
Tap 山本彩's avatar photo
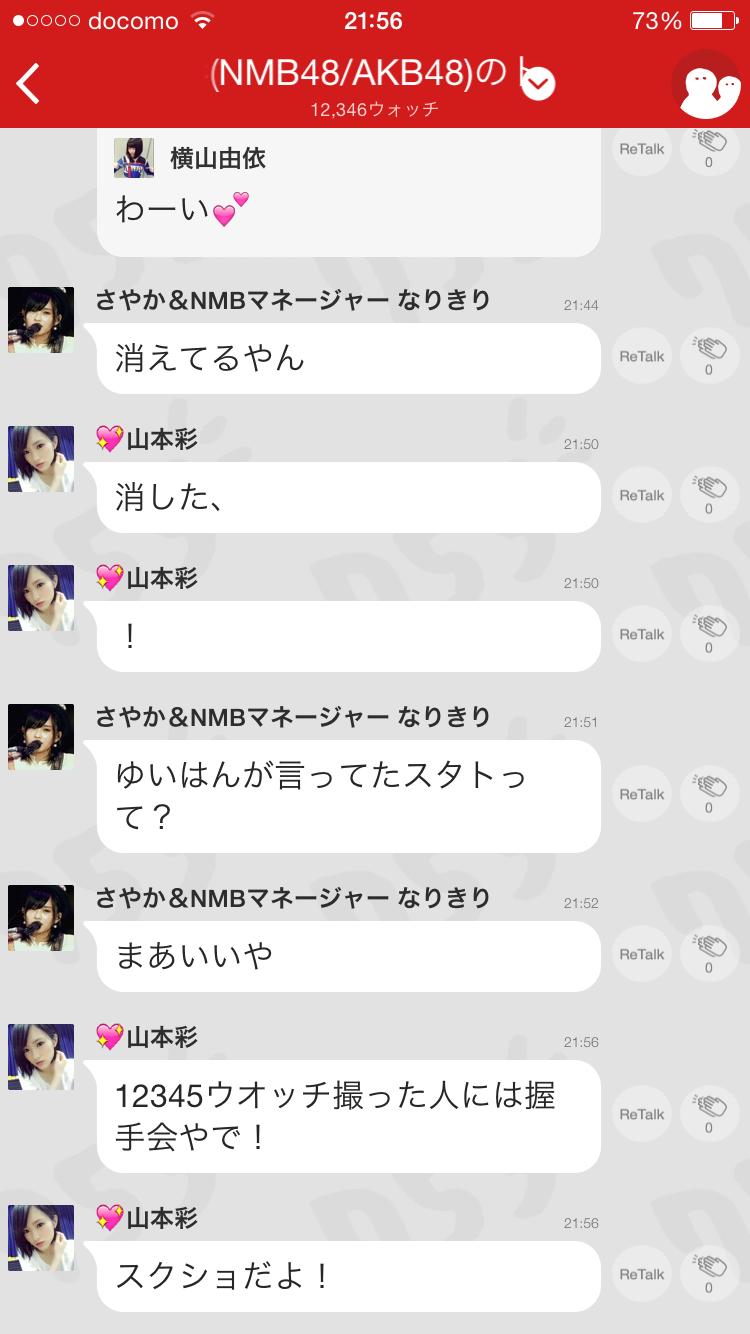click(x=40, y=458)
